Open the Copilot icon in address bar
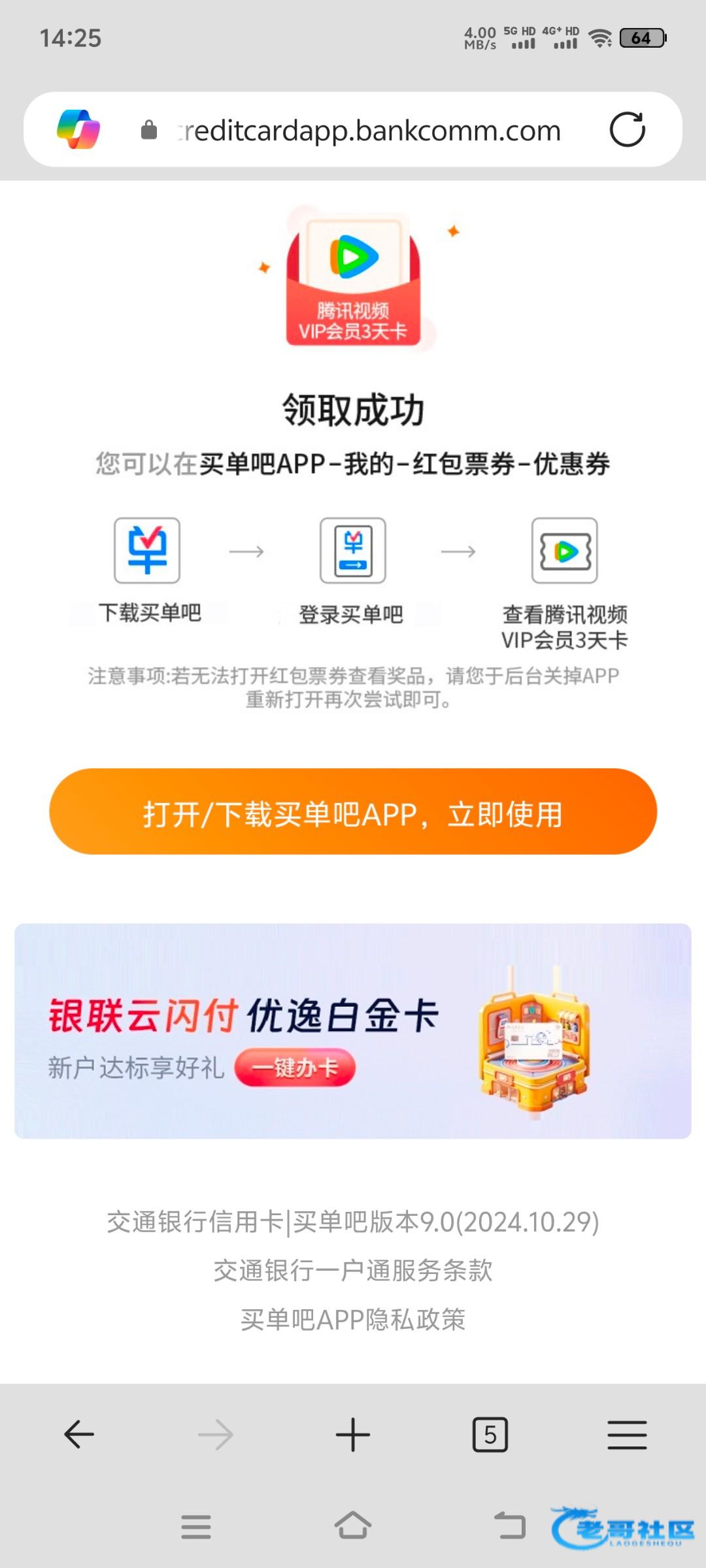706x1568 pixels. coord(78,129)
